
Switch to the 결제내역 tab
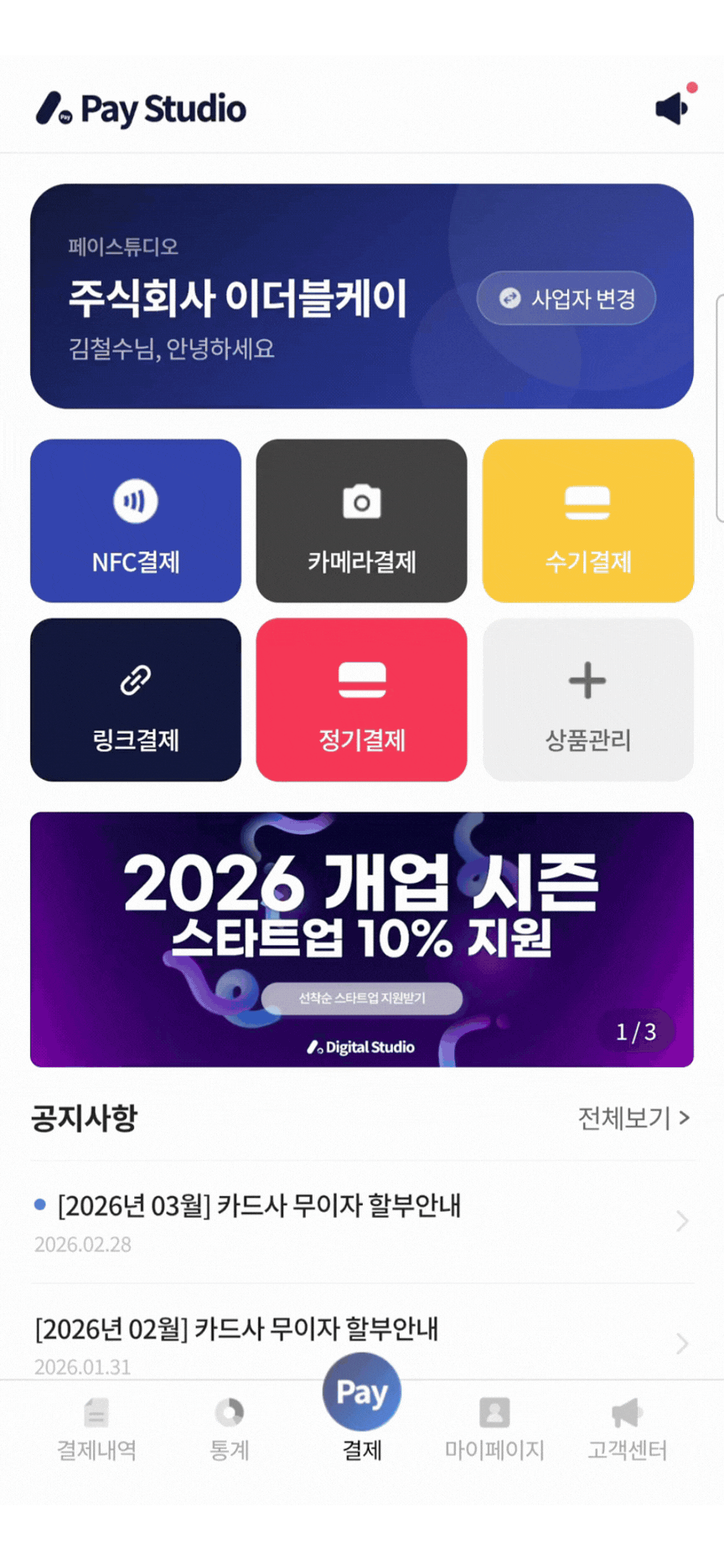[x=96, y=1428]
